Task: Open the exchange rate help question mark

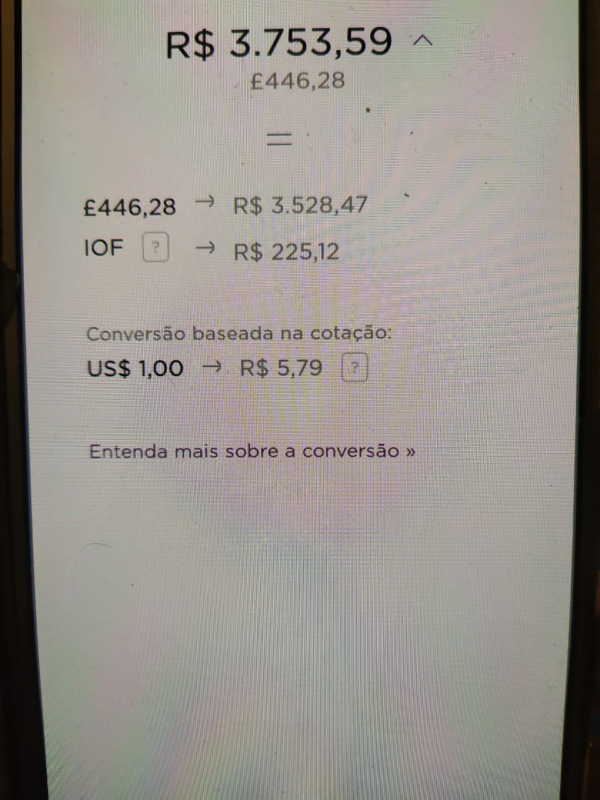Action: tap(355, 368)
